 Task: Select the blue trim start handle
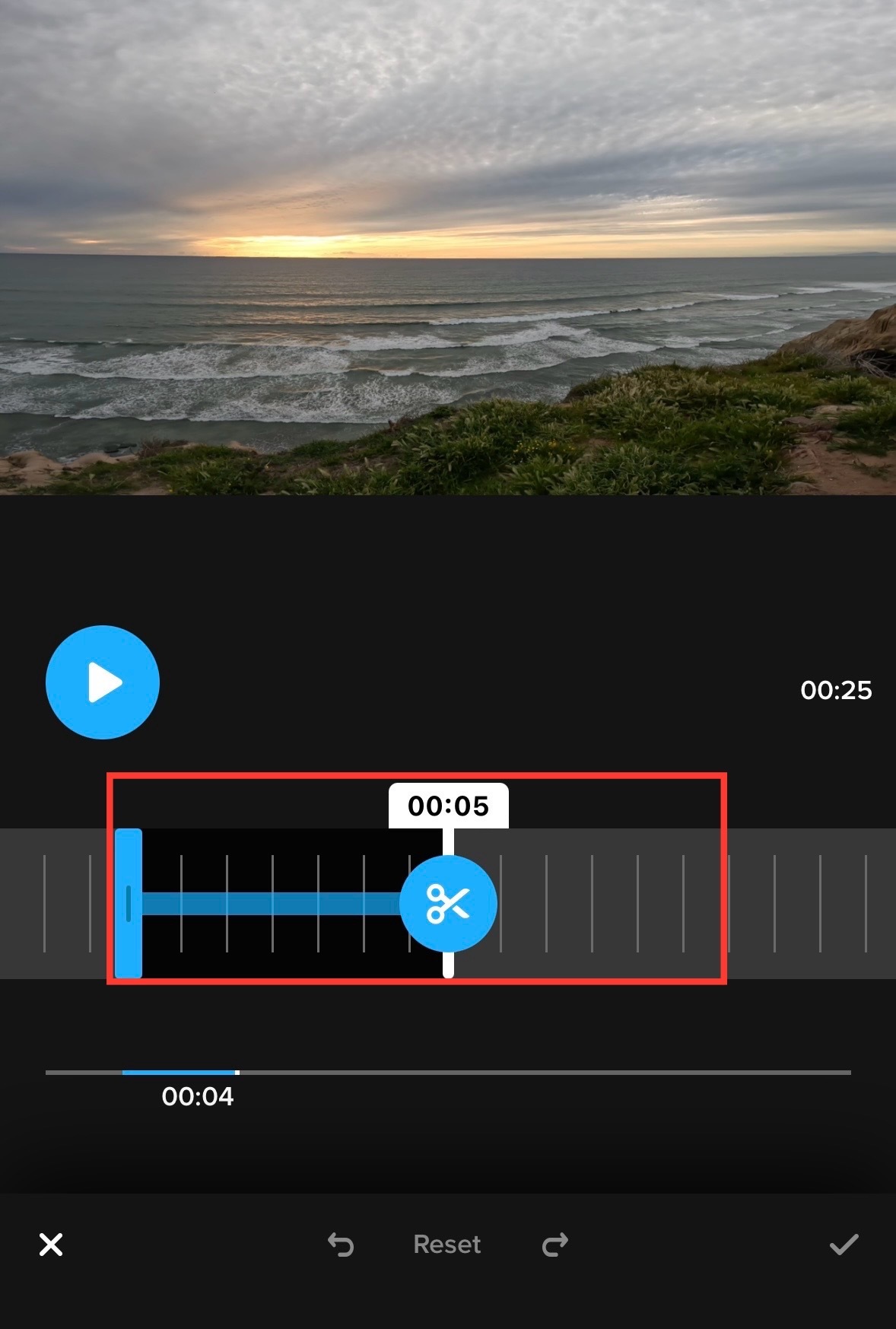click(x=129, y=903)
